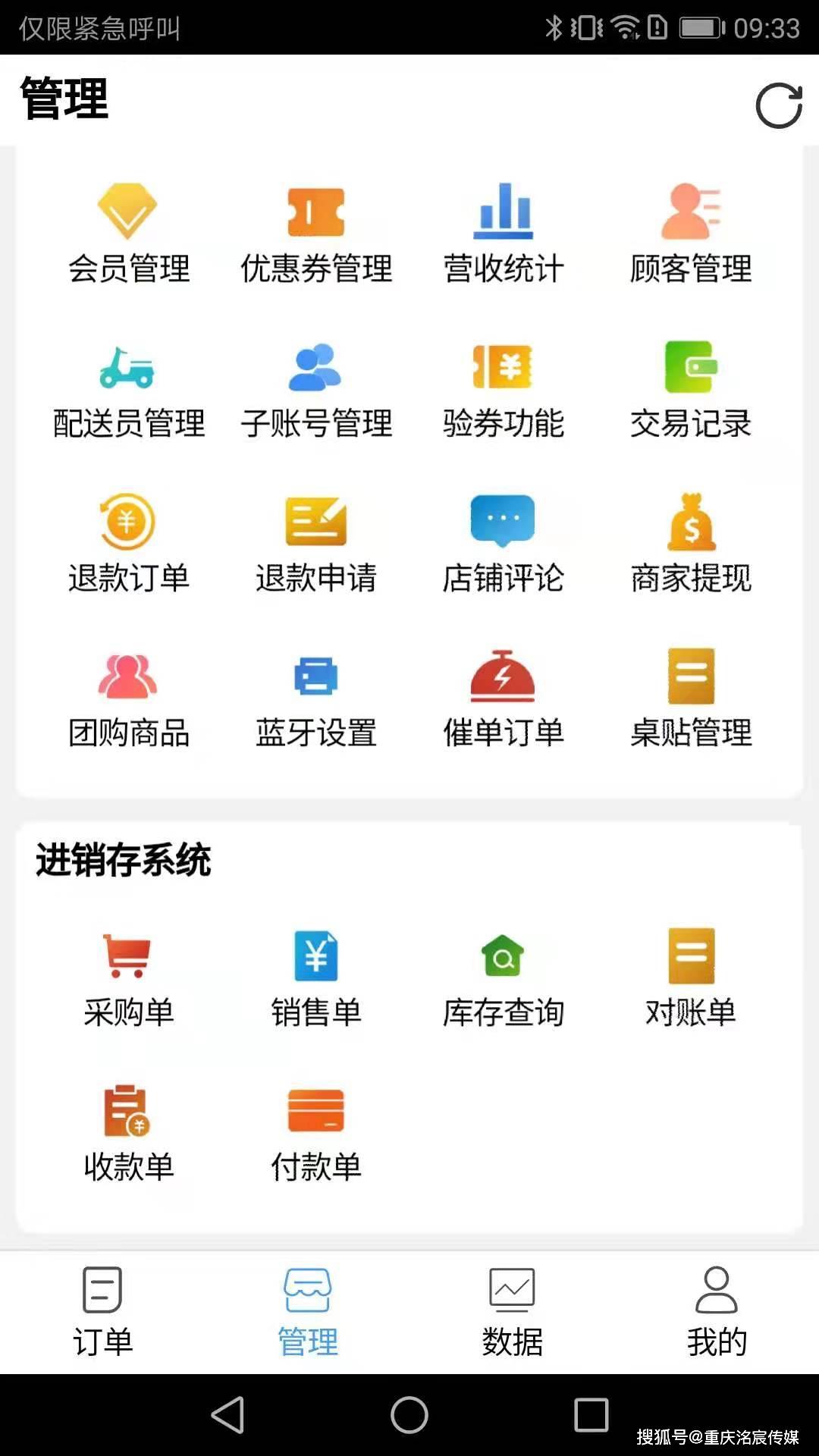View 交易记录 transaction records
Image resolution: width=819 pixels, height=1456 pixels.
[x=691, y=391]
